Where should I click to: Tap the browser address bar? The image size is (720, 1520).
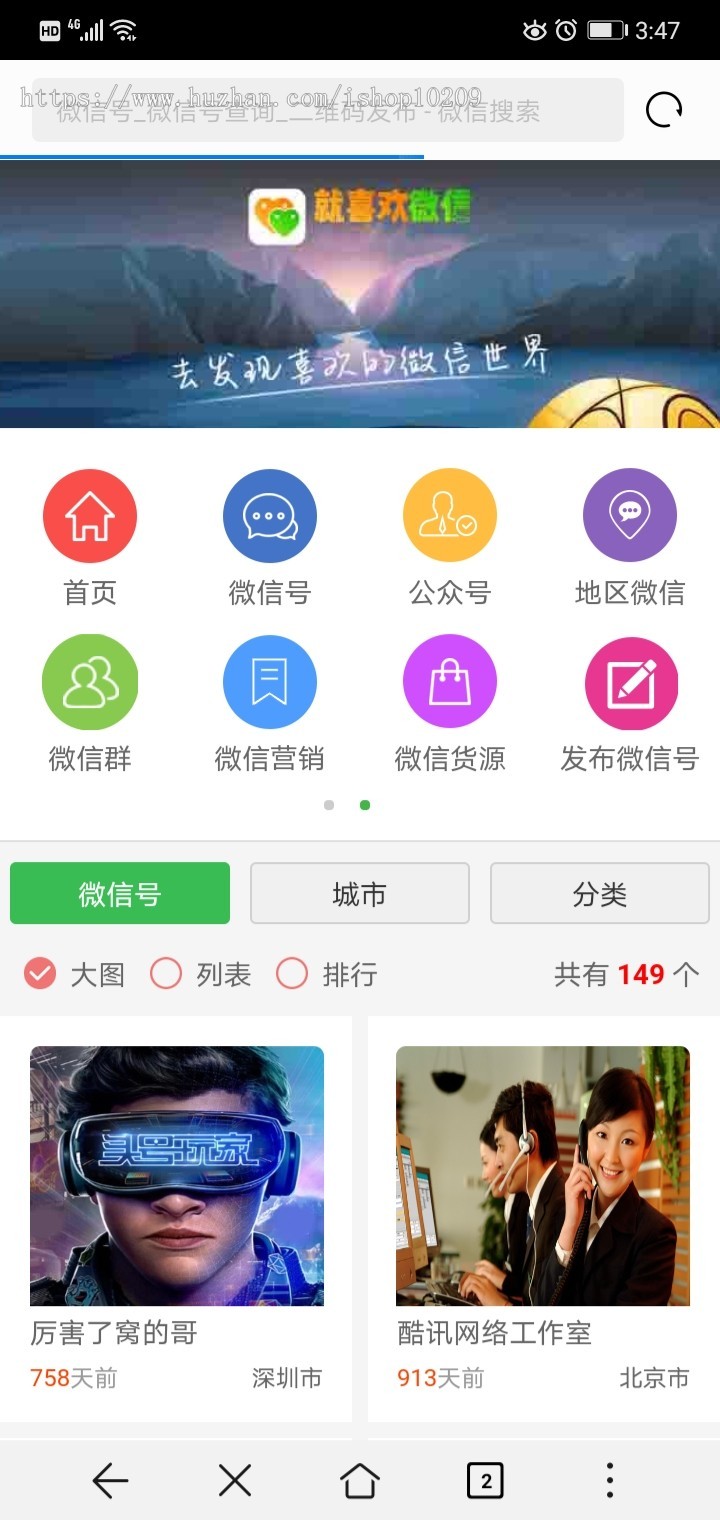pyautogui.click(x=327, y=110)
